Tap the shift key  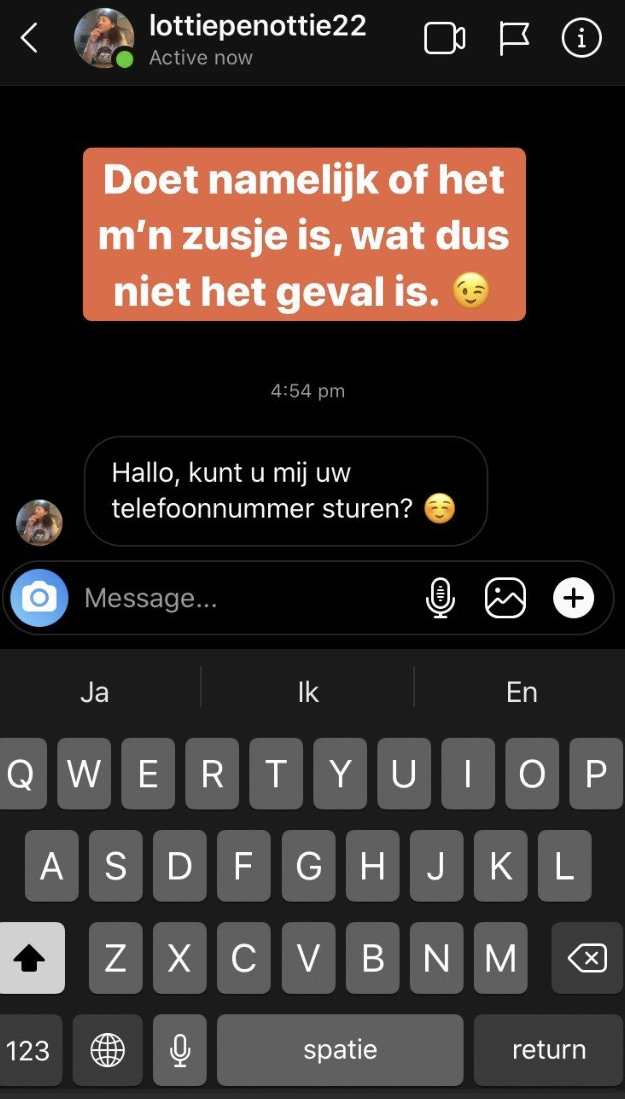click(32, 958)
